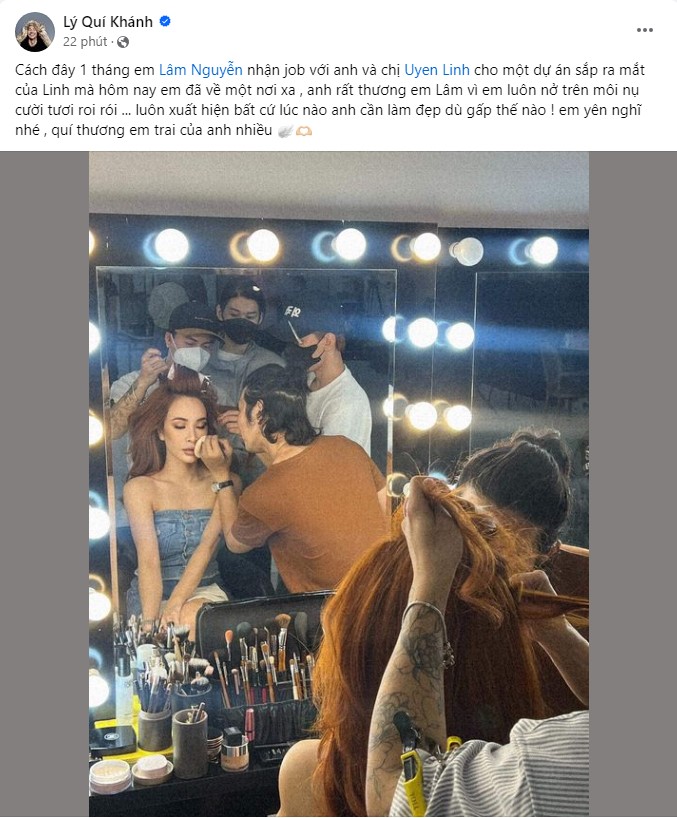The width and height of the screenshot is (677, 818).
Task: Open the 22 phút post timestamp
Action: coord(85,42)
